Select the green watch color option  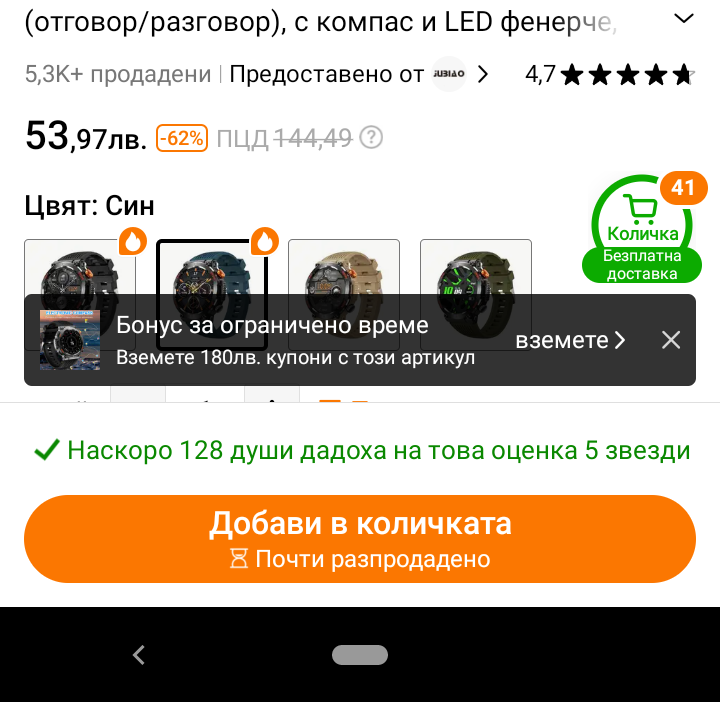coord(476,270)
